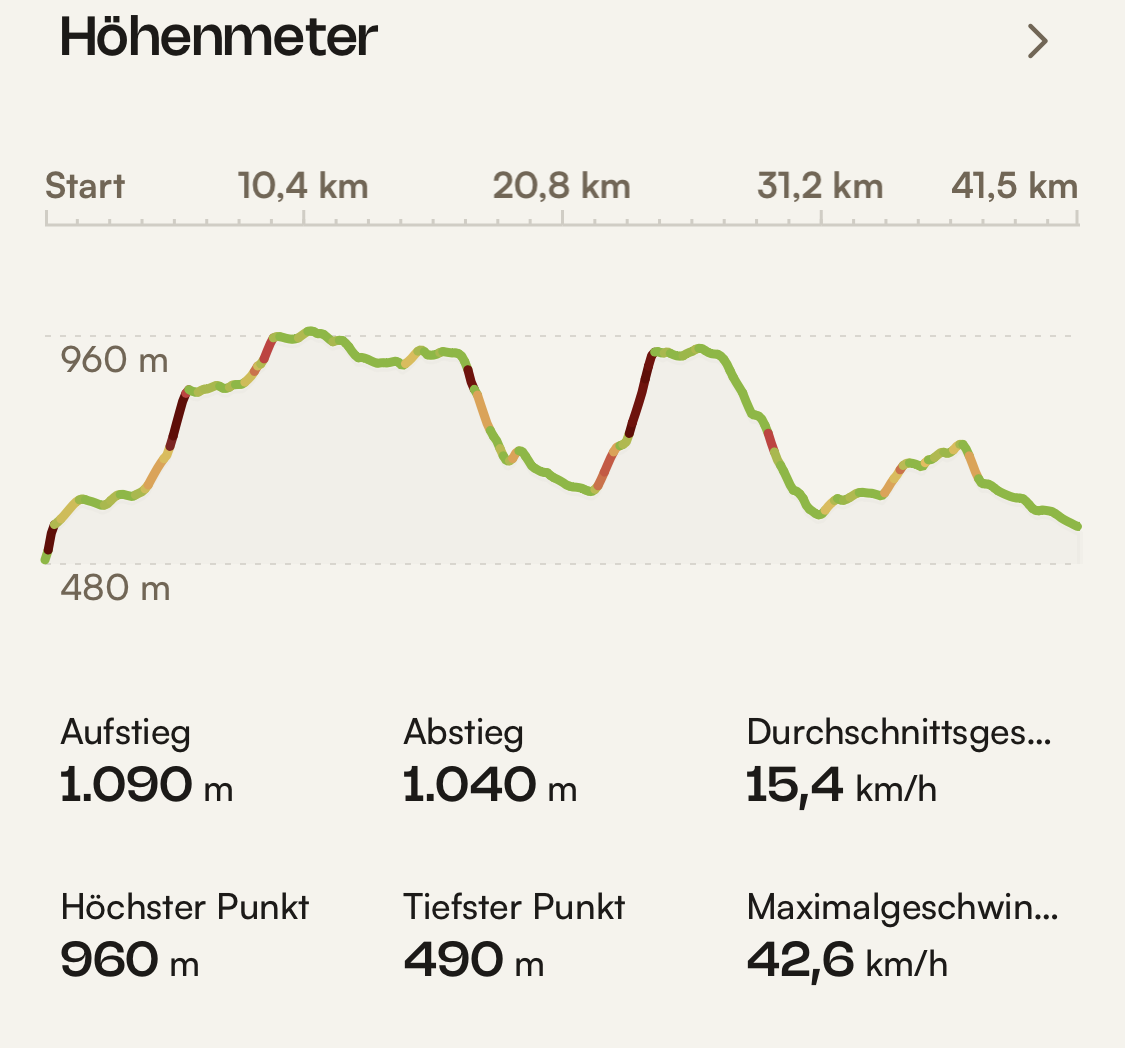The height and width of the screenshot is (1048, 1125).
Task: Open Höhenmeter details via the chevron
Action: (x=1038, y=41)
